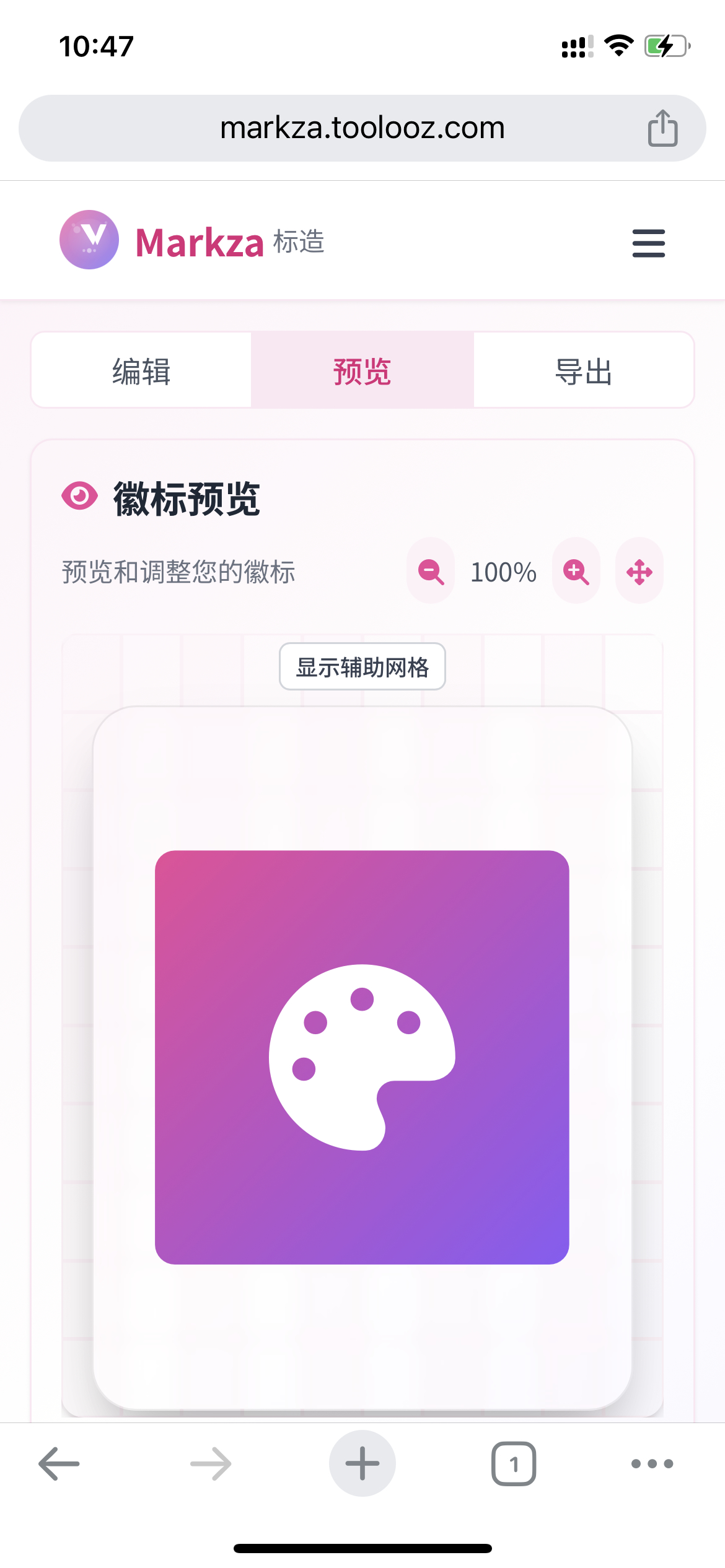Viewport: 725px width, 1568px height.
Task: Open the tab switcher
Action: click(x=514, y=1464)
